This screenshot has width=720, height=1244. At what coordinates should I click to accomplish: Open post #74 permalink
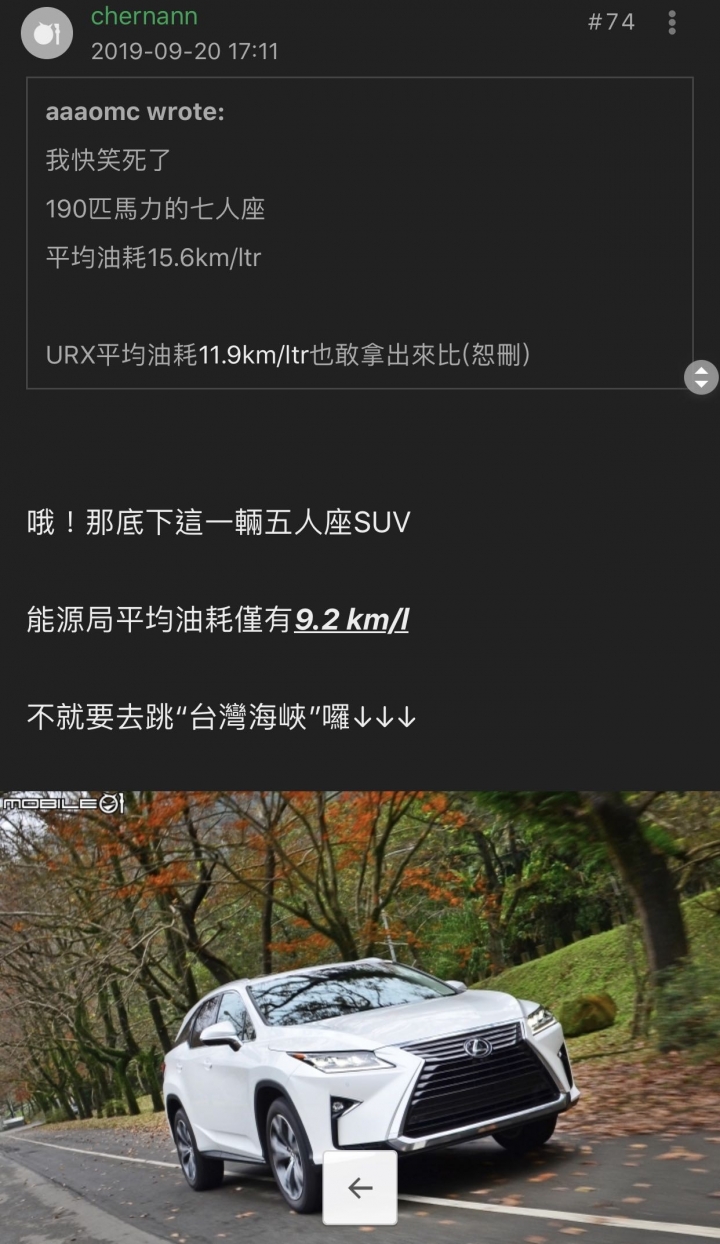point(610,23)
